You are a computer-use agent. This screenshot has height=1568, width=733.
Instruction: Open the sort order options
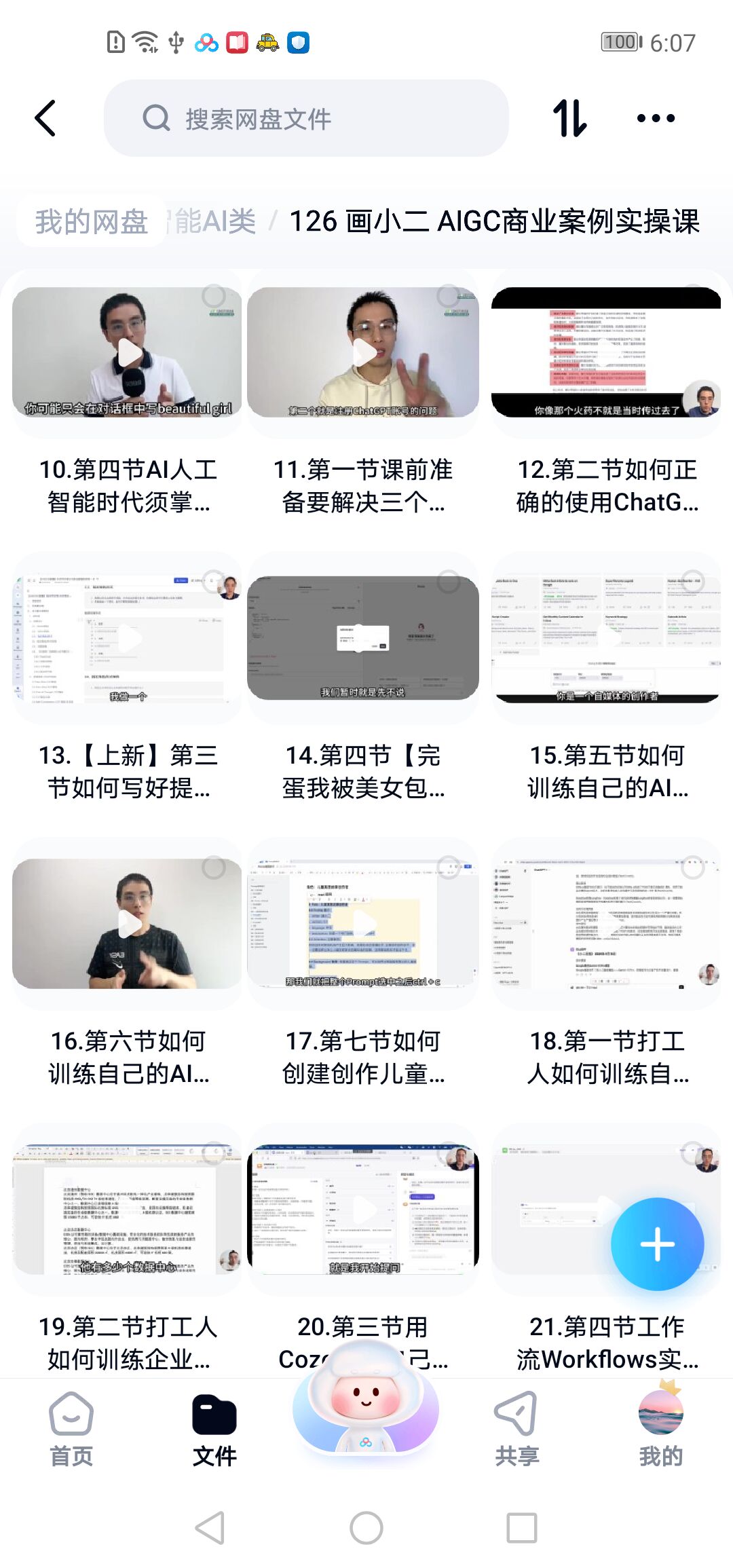[x=569, y=118]
